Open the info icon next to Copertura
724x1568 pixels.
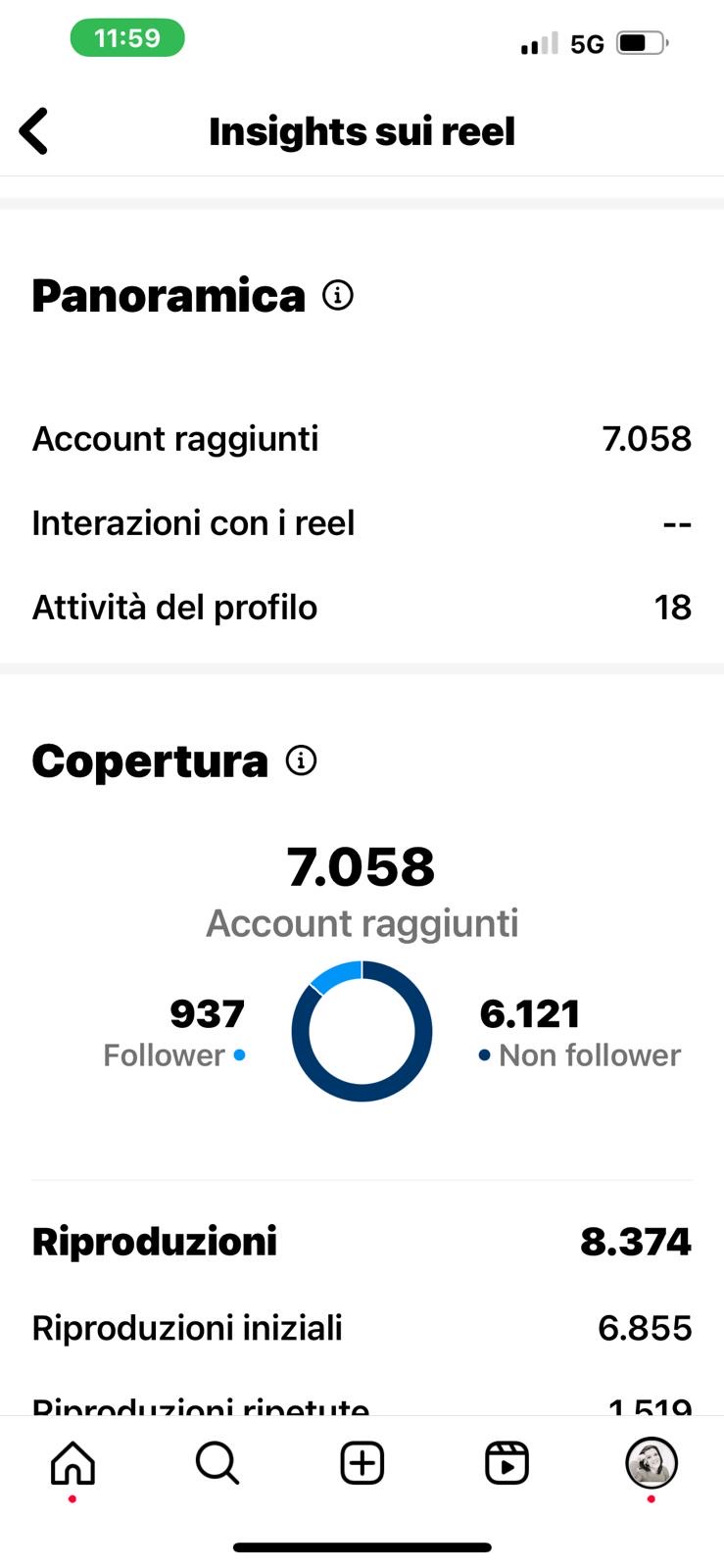(302, 760)
